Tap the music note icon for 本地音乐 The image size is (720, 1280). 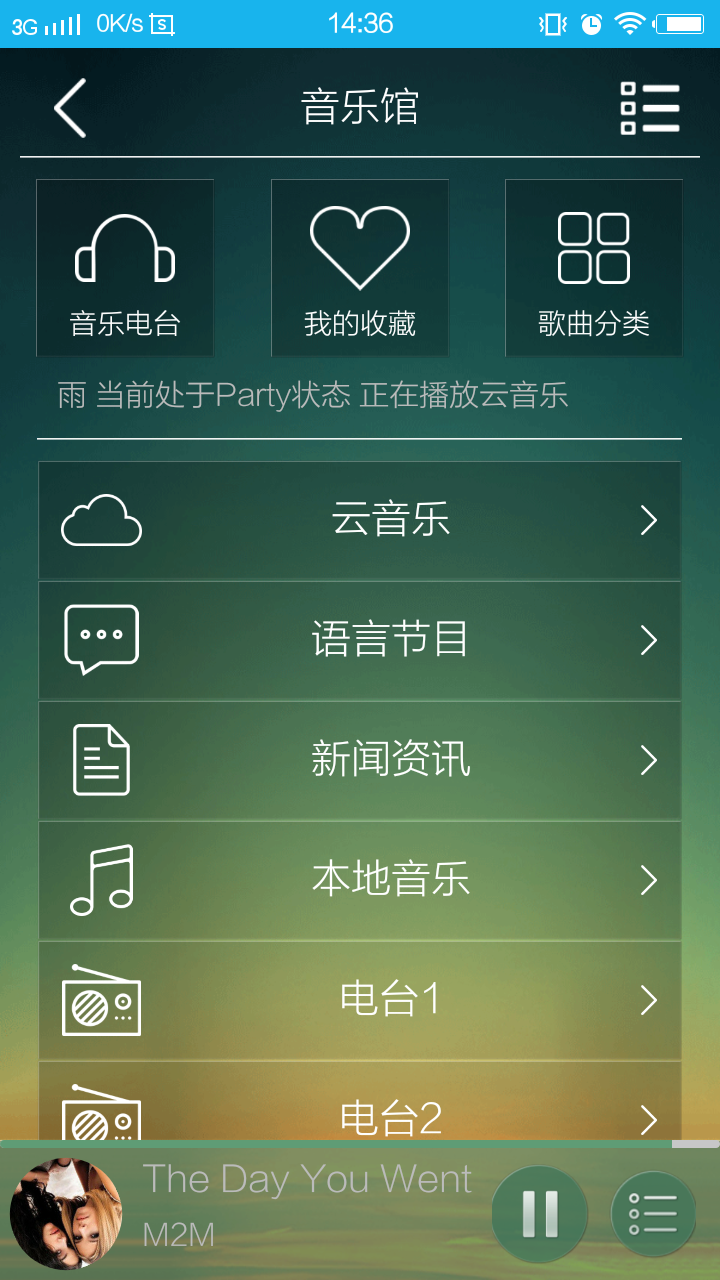(x=100, y=880)
